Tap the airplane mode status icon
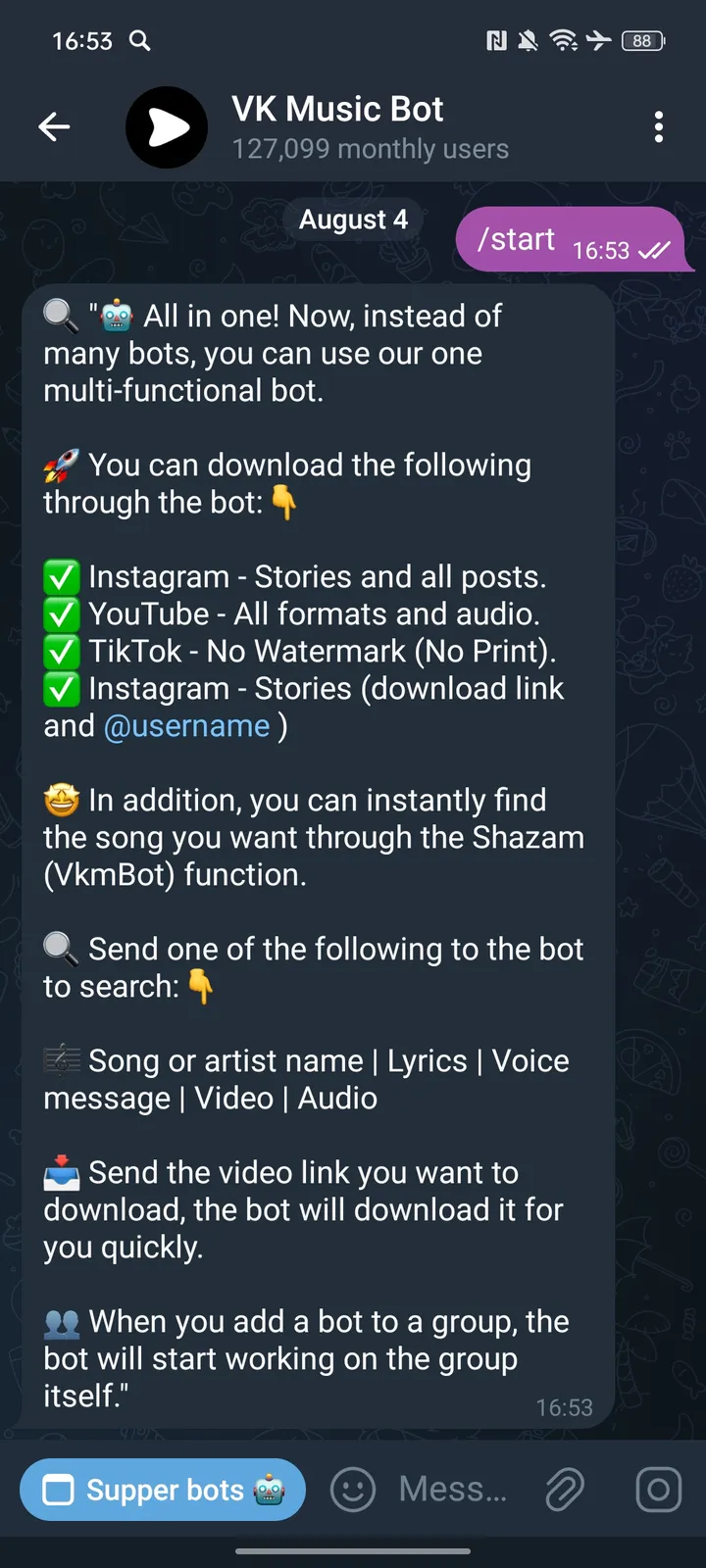706x1568 pixels. 599,41
